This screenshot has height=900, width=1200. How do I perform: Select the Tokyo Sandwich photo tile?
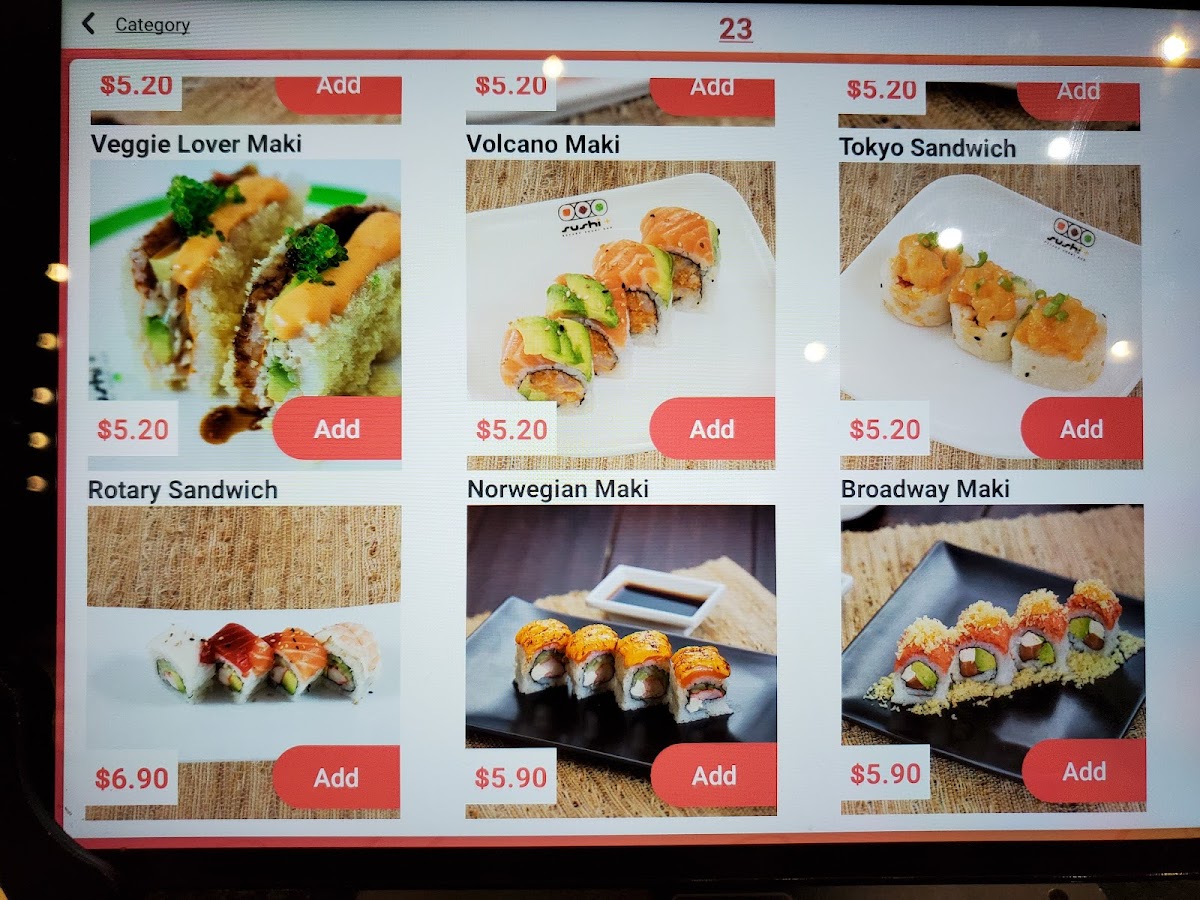(990, 290)
